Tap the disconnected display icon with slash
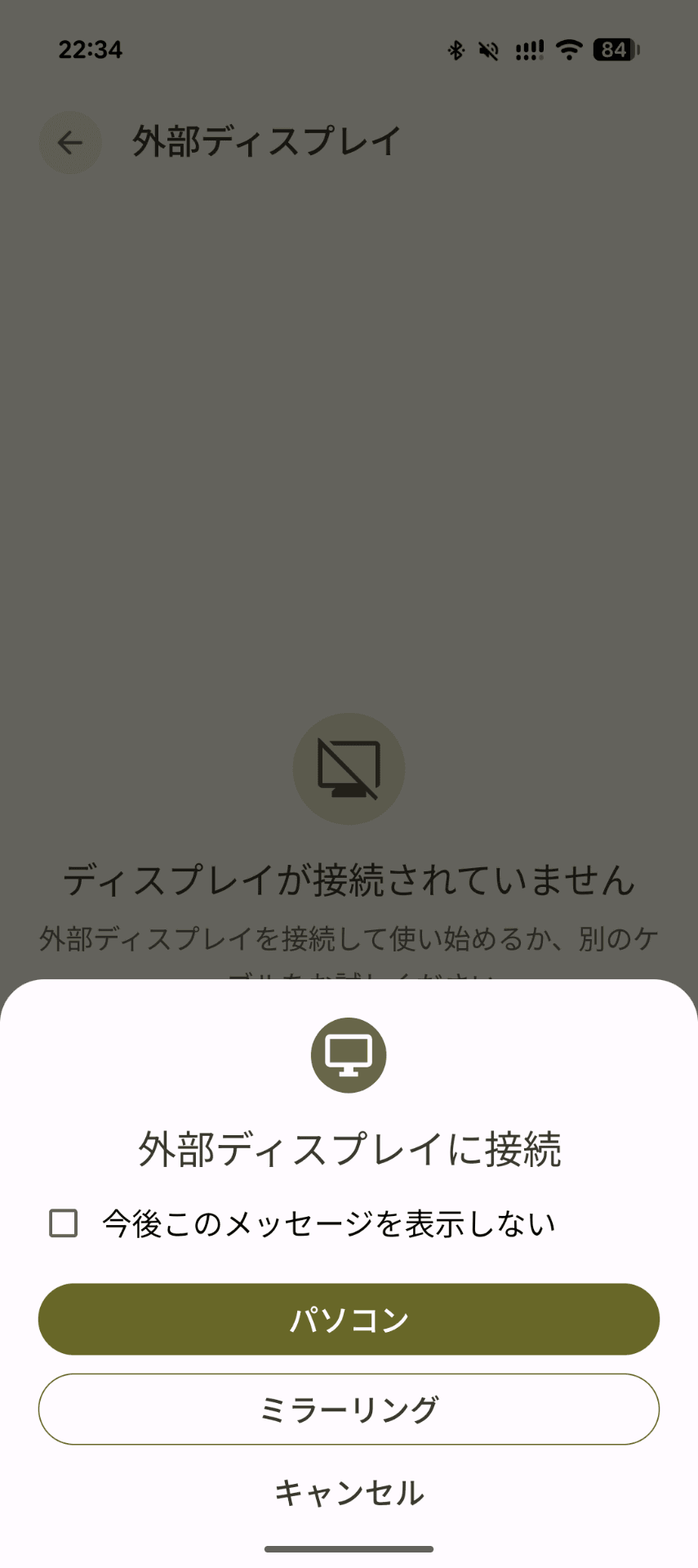The height and width of the screenshot is (1568, 698). click(x=349, y=768)
